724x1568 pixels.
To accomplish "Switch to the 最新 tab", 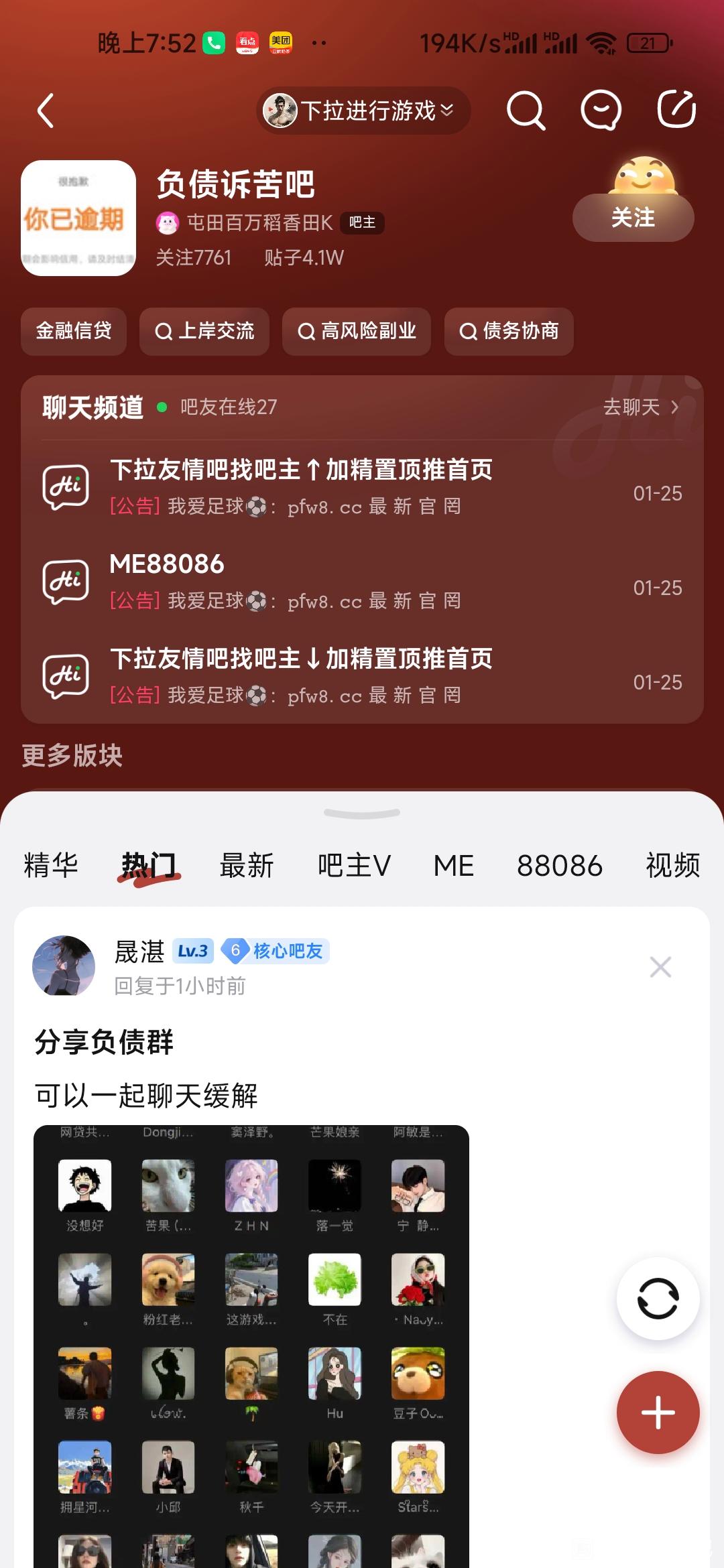I will [x=247, y=865].
